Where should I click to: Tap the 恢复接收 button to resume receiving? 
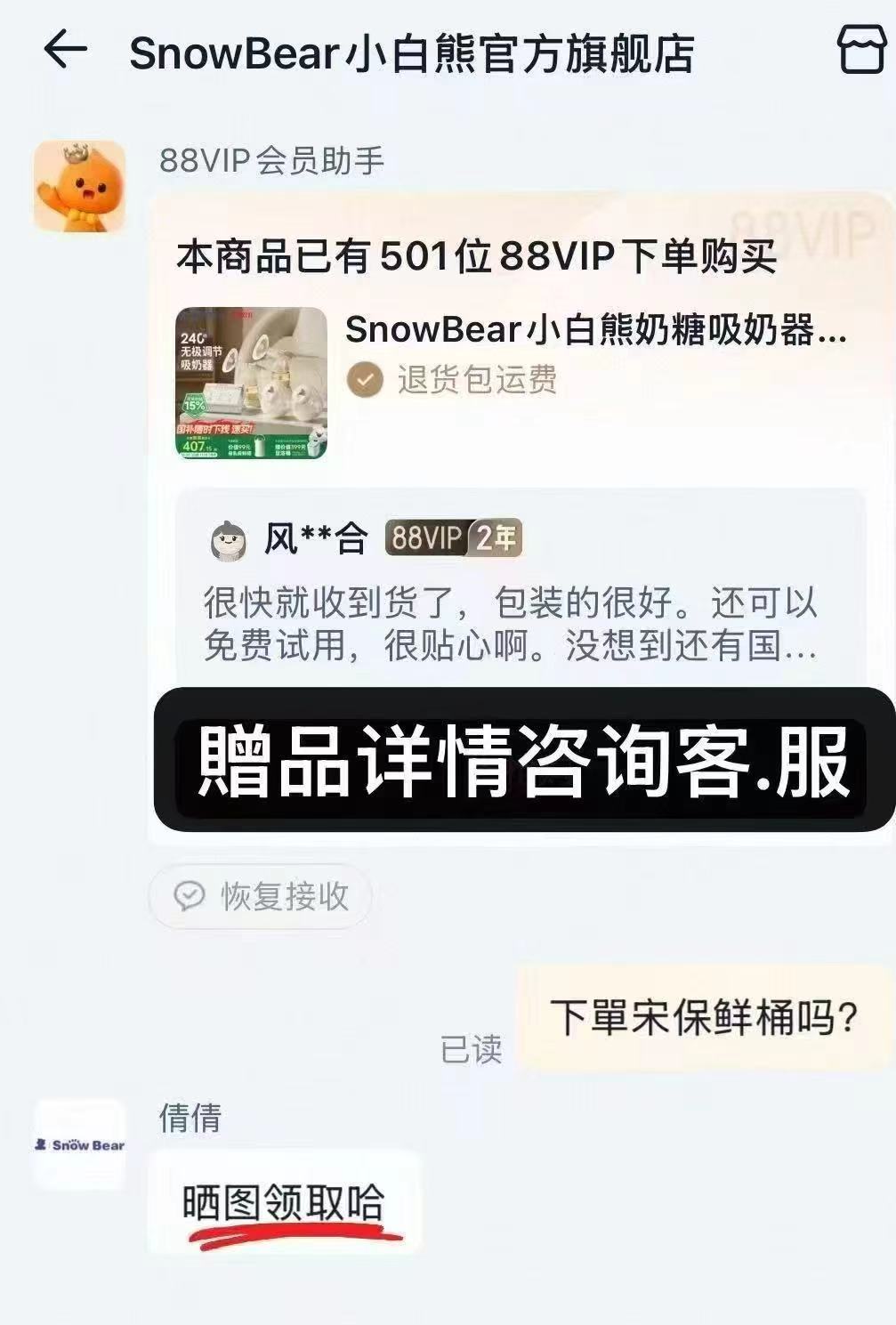[258, 897]
